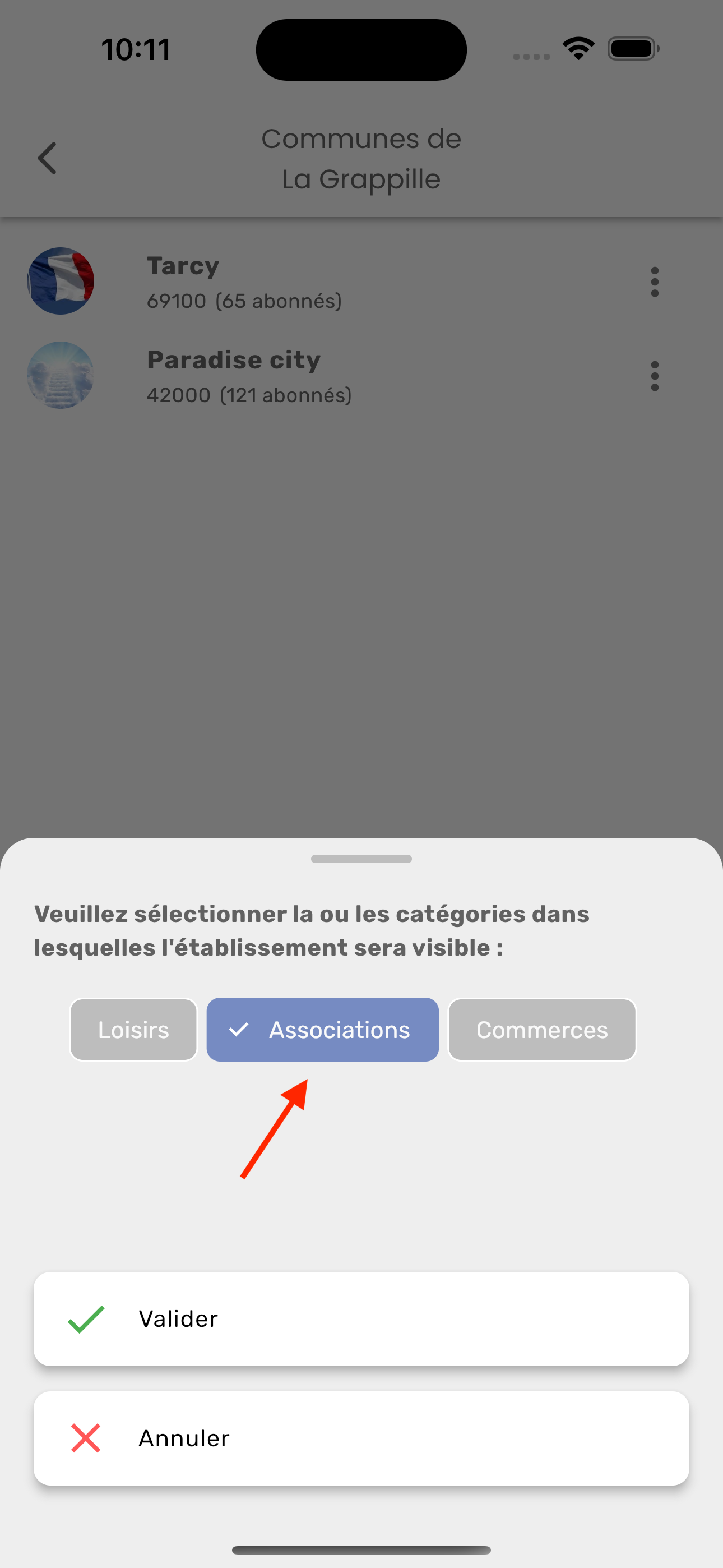Viewport: 723px width, 1568px height.
Task: Tap the bottom sheet drag handle
Action: coord(361,859)
